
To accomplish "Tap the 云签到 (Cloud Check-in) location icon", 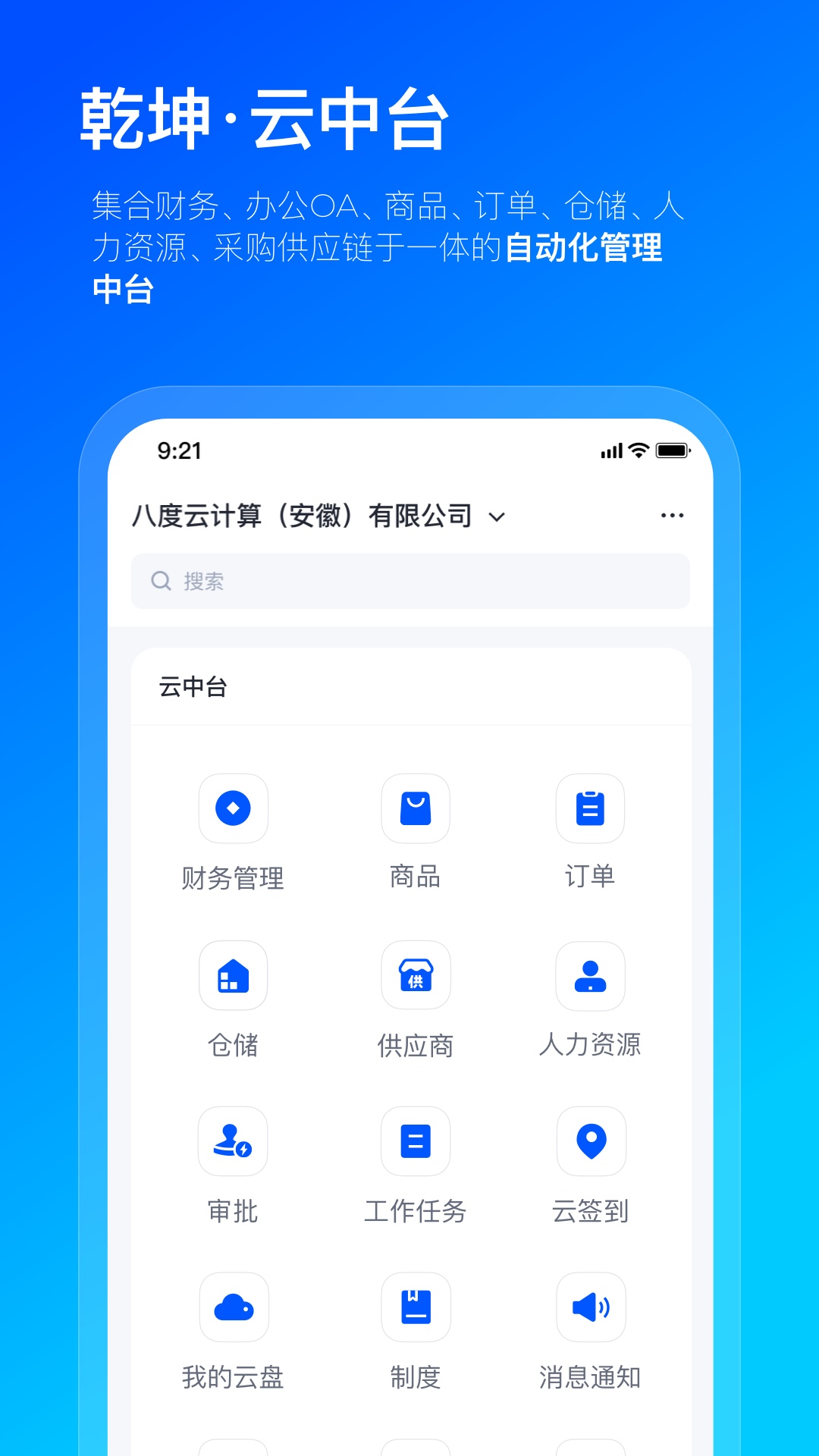I will click(x=591, y=1141).
